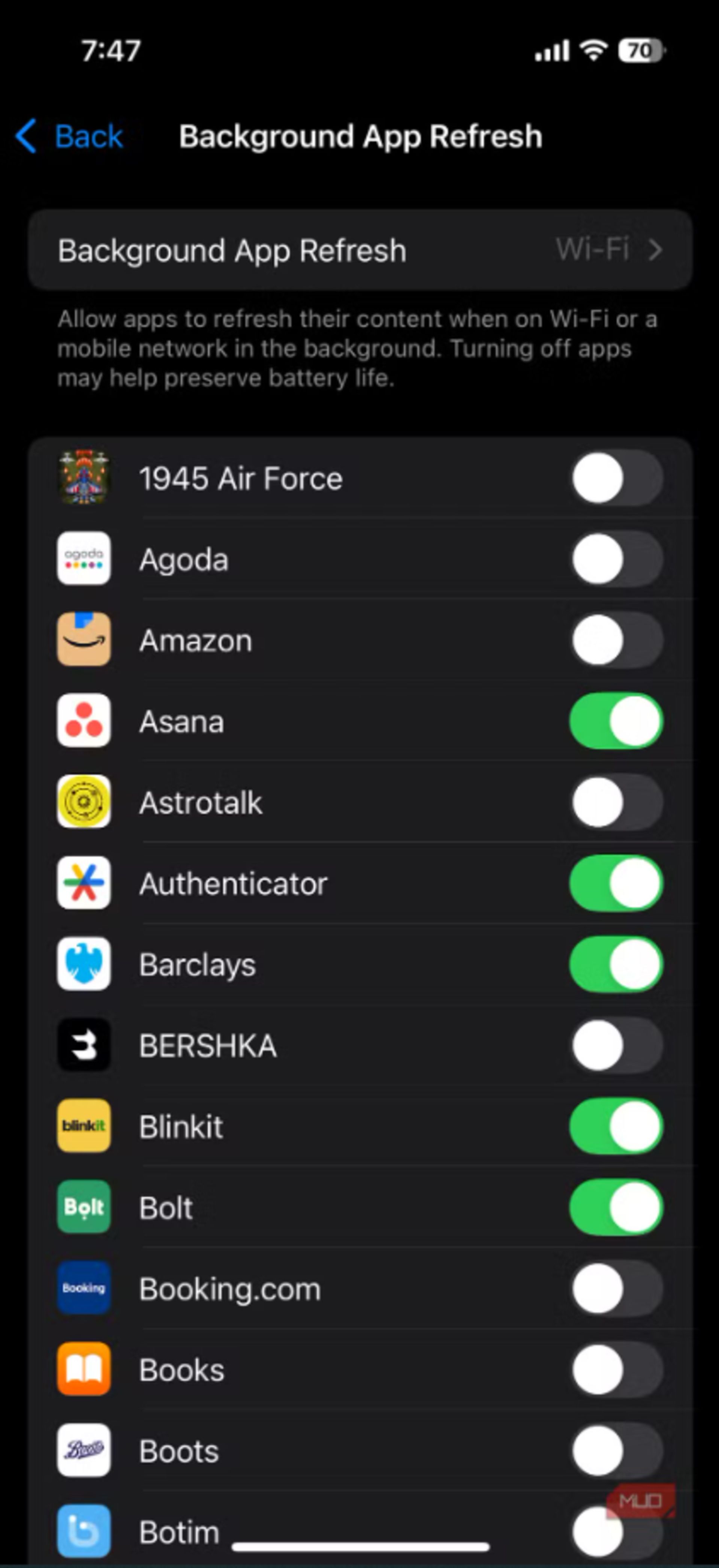Tap the Barclays eagle icon
719x1568 pixels.
[x=84, y=965]
